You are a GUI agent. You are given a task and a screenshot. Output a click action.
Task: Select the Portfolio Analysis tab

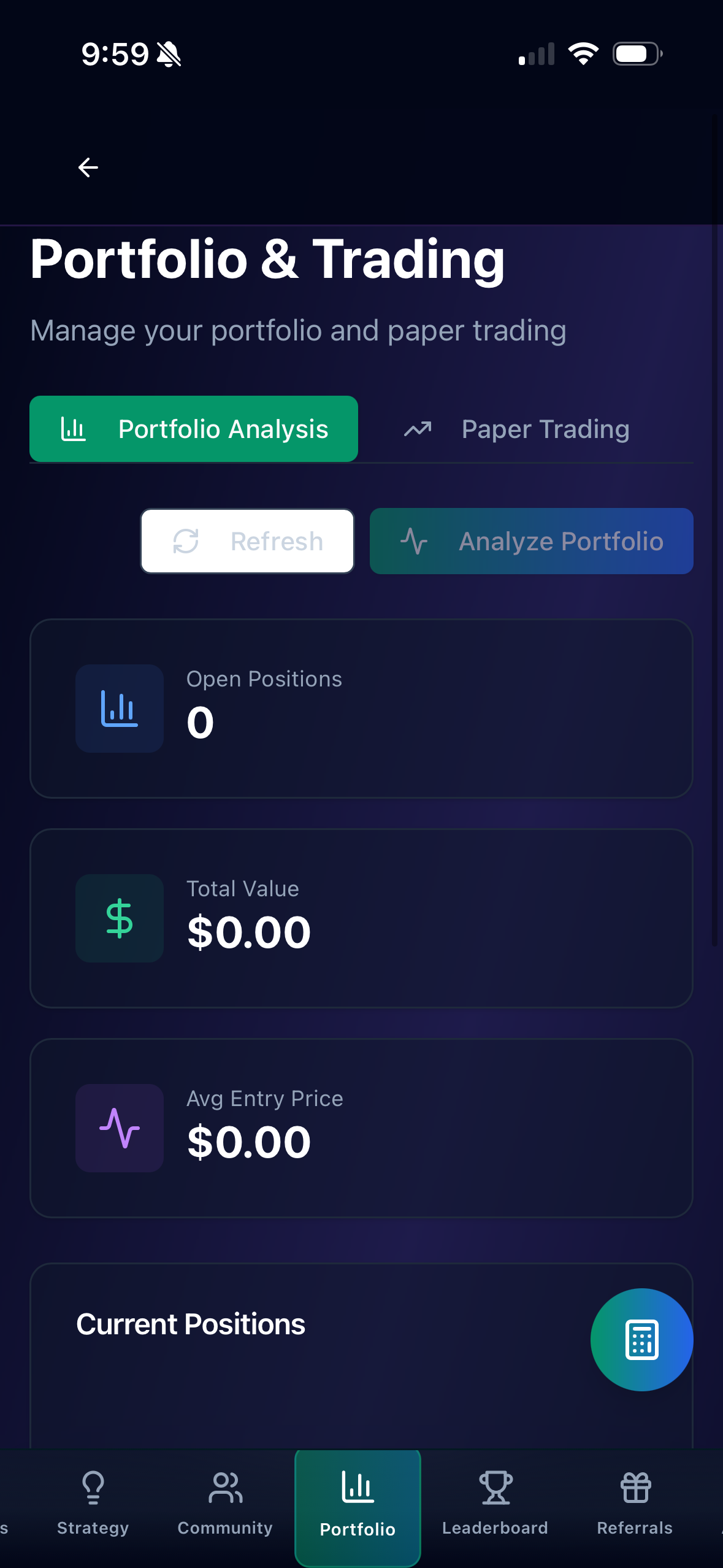coord(194,429)
